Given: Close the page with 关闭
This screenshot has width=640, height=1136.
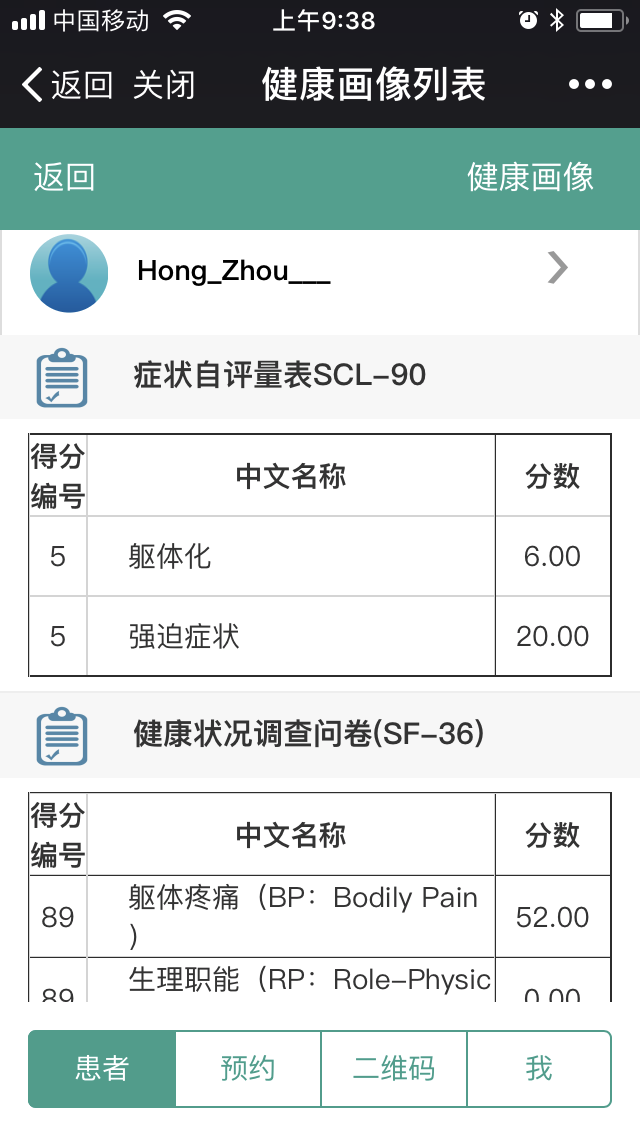Looking at the screenshot, I should [164, 85].
